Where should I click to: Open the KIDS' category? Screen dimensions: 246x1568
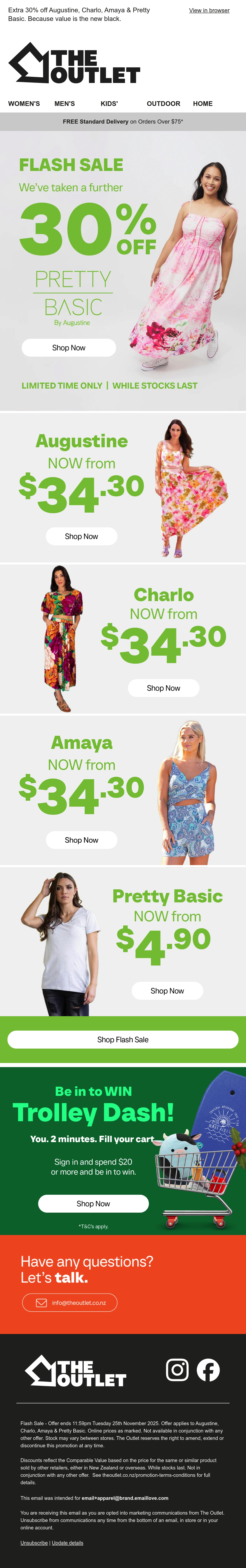109,103
